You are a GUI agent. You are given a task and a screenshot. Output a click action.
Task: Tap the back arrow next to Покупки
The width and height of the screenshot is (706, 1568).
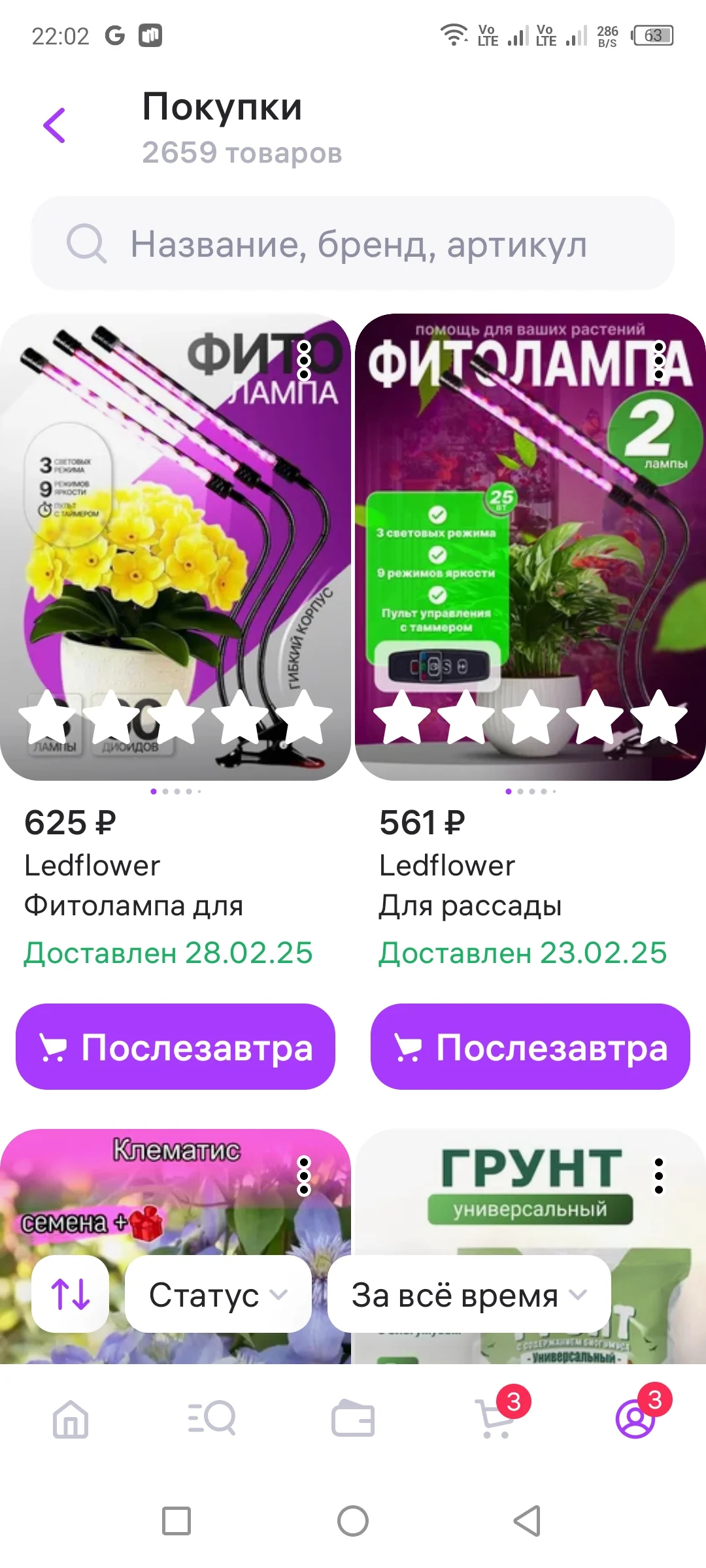click(56, 124)
